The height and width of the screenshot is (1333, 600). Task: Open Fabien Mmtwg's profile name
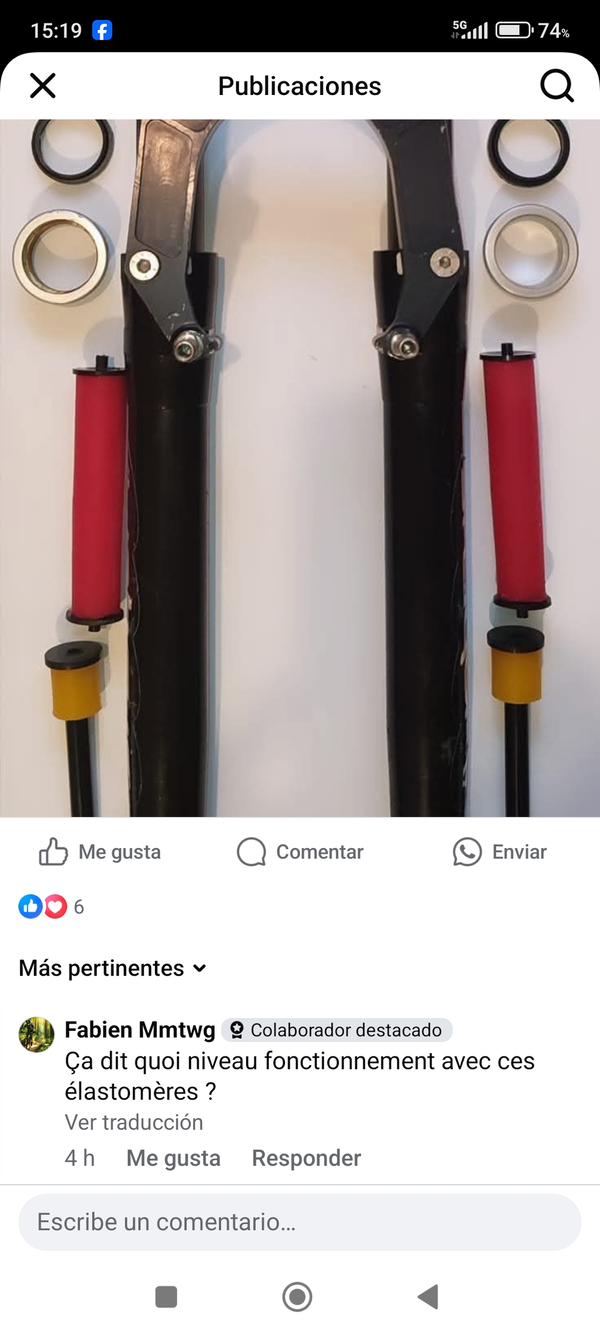pyautogui.click(x=139, y=1030)
